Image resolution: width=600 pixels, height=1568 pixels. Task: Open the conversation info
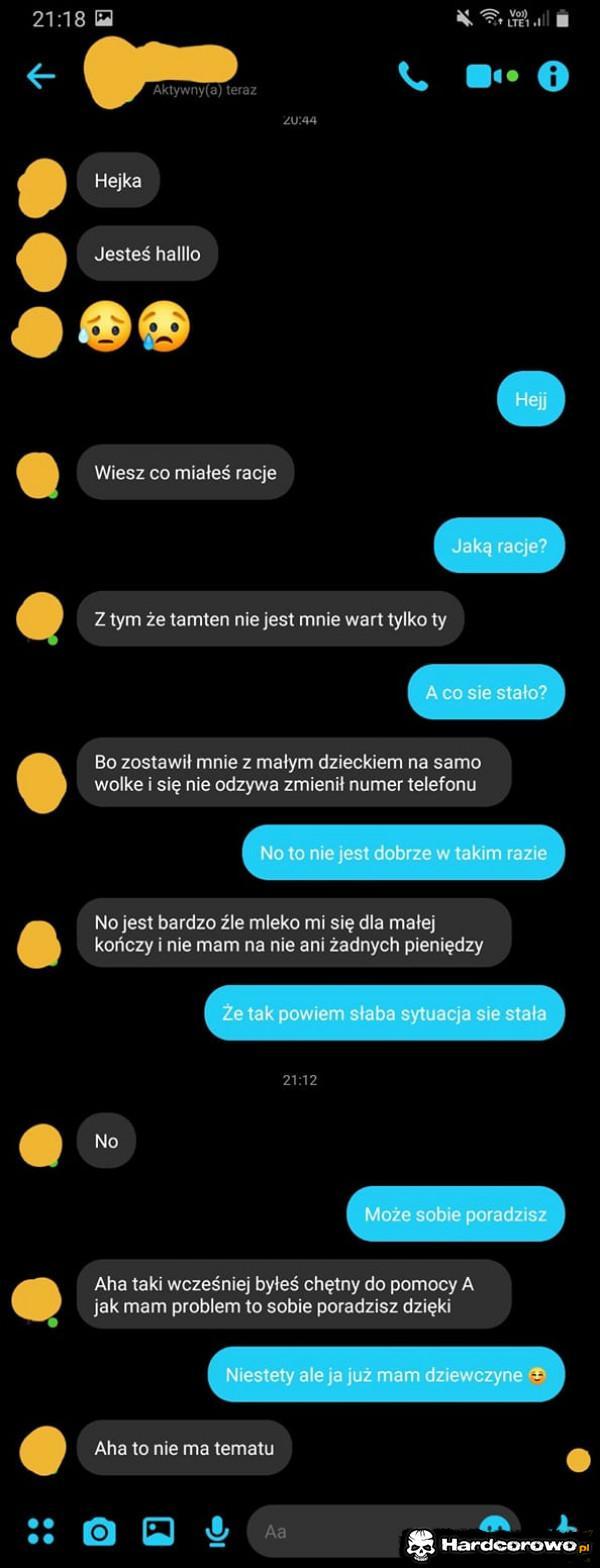[553, 76]
